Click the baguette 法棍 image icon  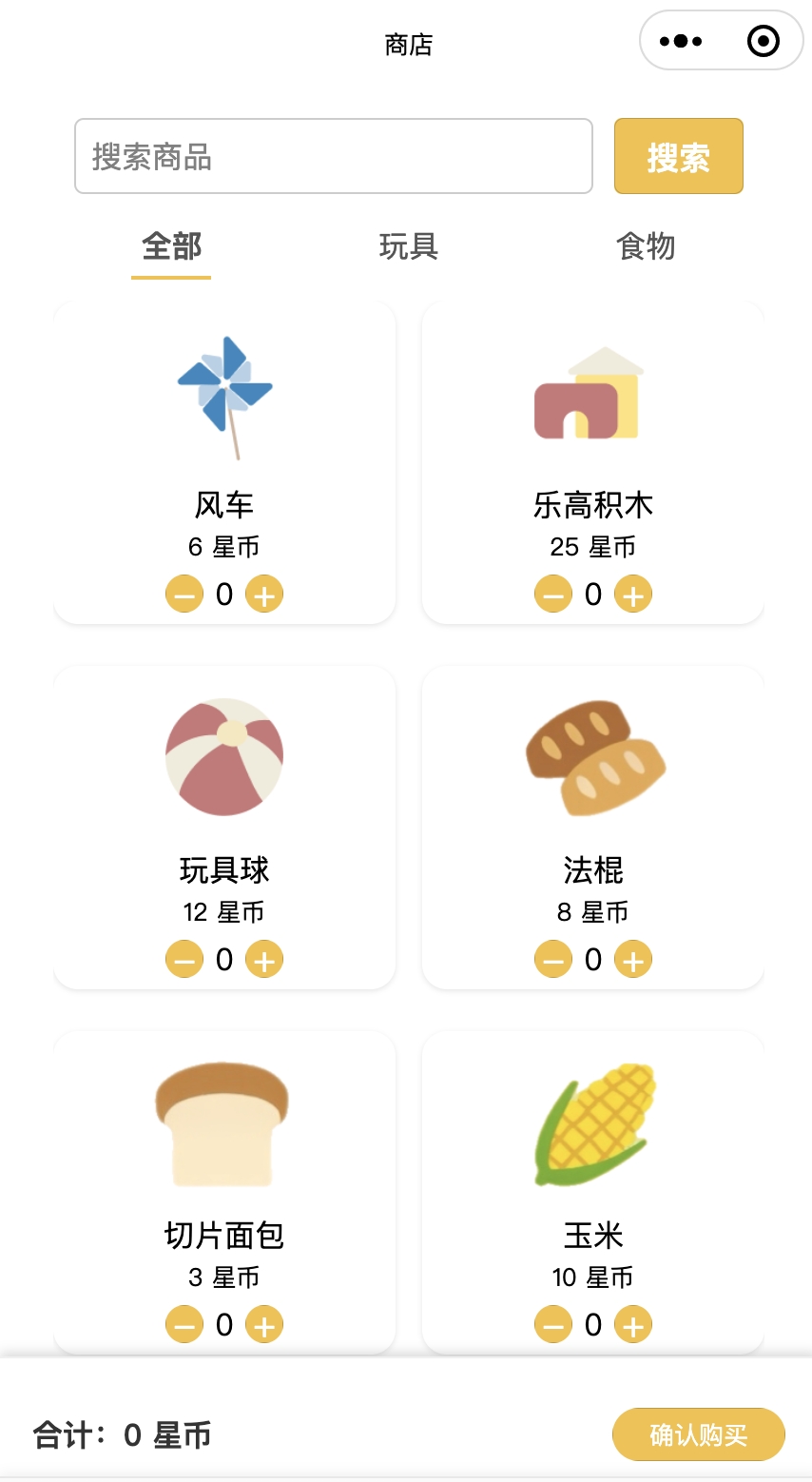[x=593, y=756]
